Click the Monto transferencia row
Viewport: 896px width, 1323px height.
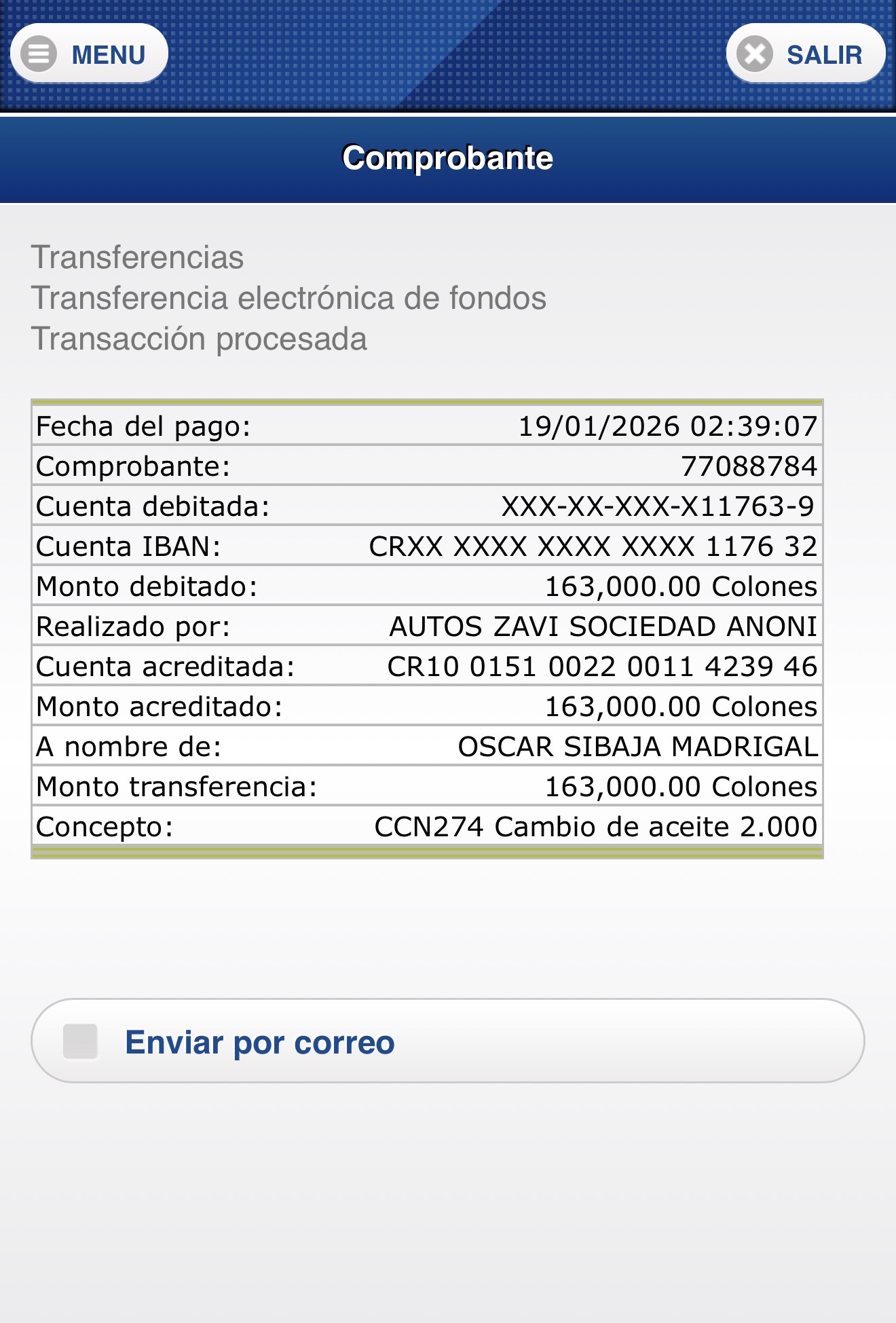coord(426,786)
